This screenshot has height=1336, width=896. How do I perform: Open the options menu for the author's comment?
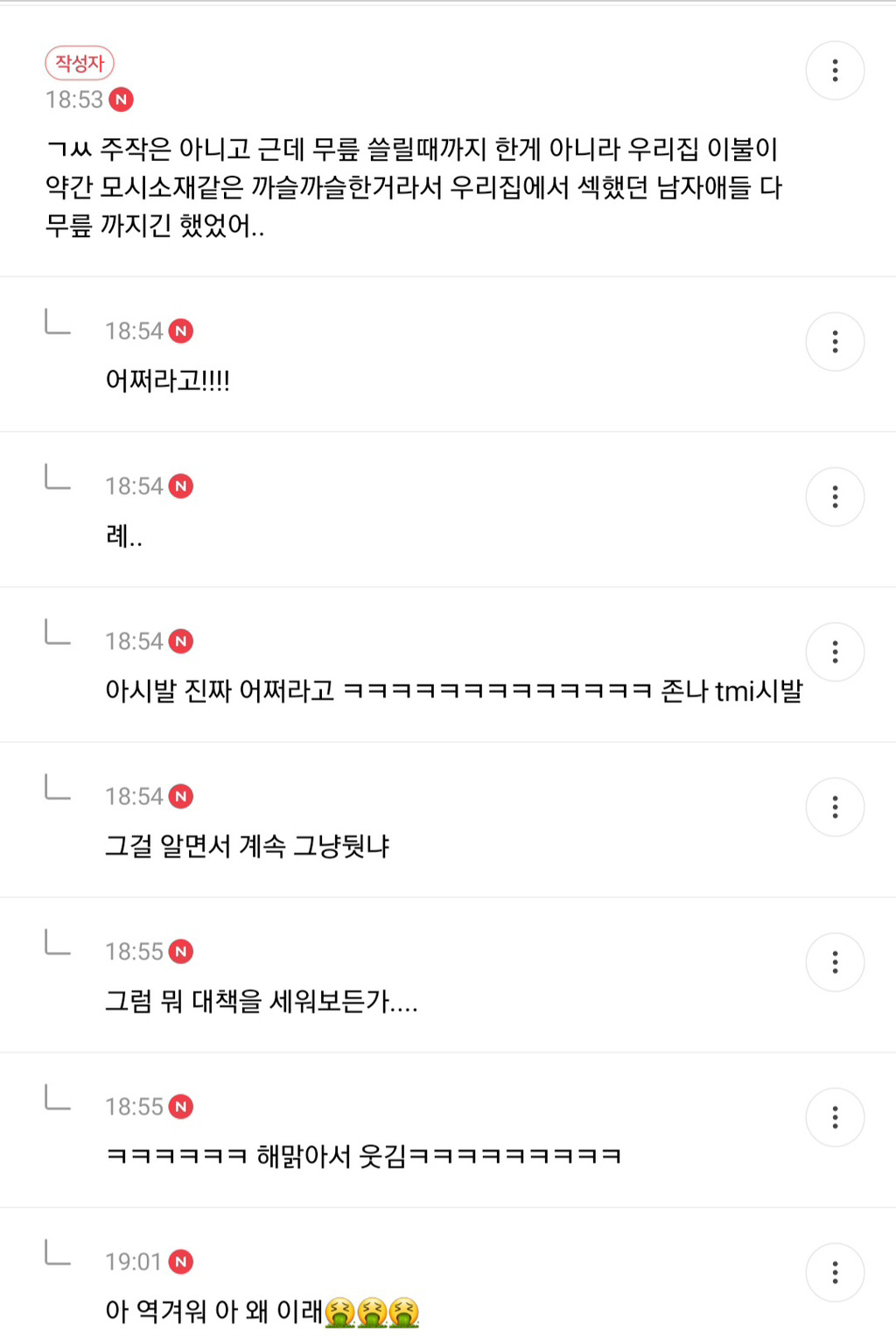pos(835,70)
